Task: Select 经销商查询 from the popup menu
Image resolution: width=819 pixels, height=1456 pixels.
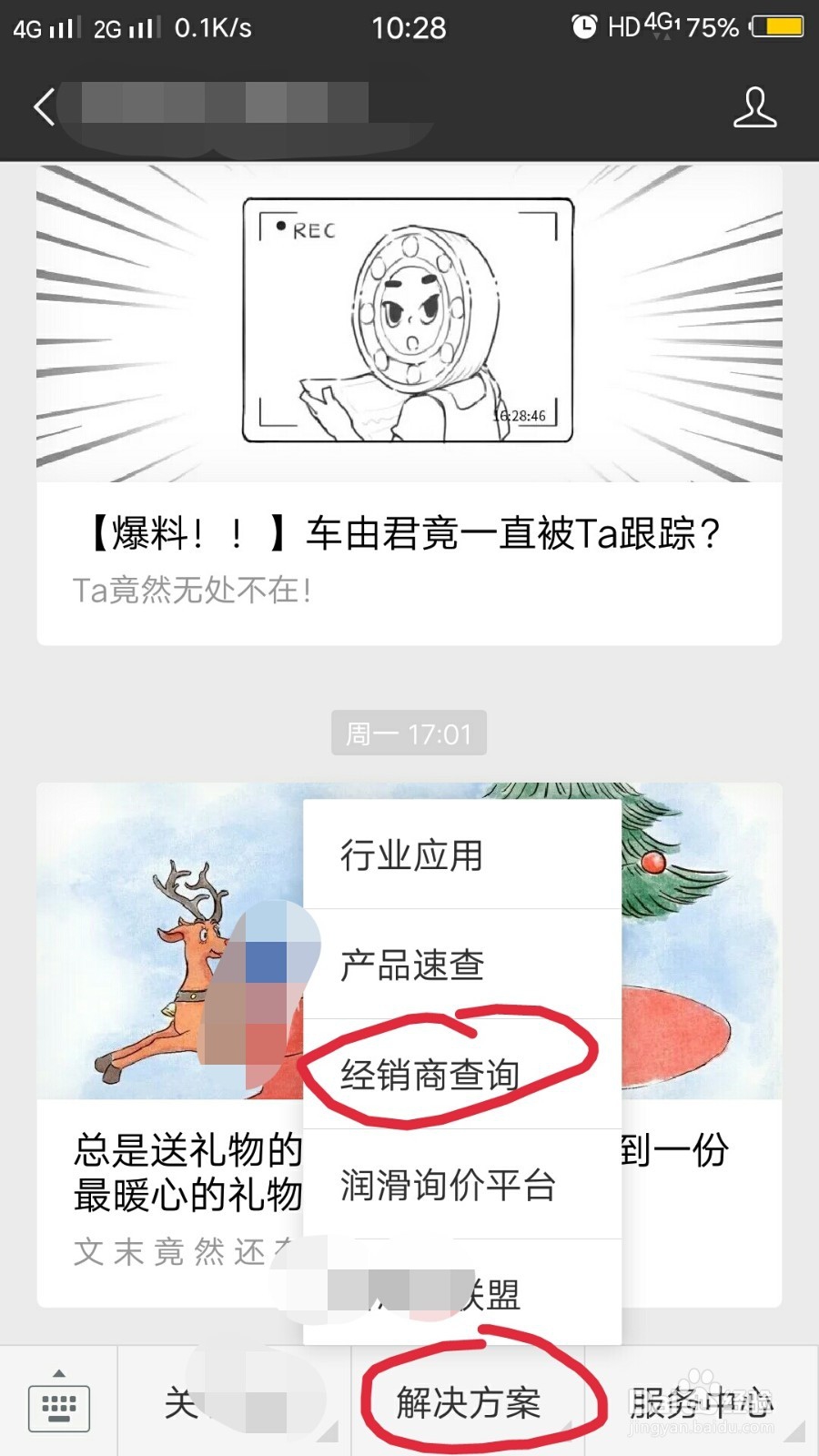Action: [x=428, y=1075]
